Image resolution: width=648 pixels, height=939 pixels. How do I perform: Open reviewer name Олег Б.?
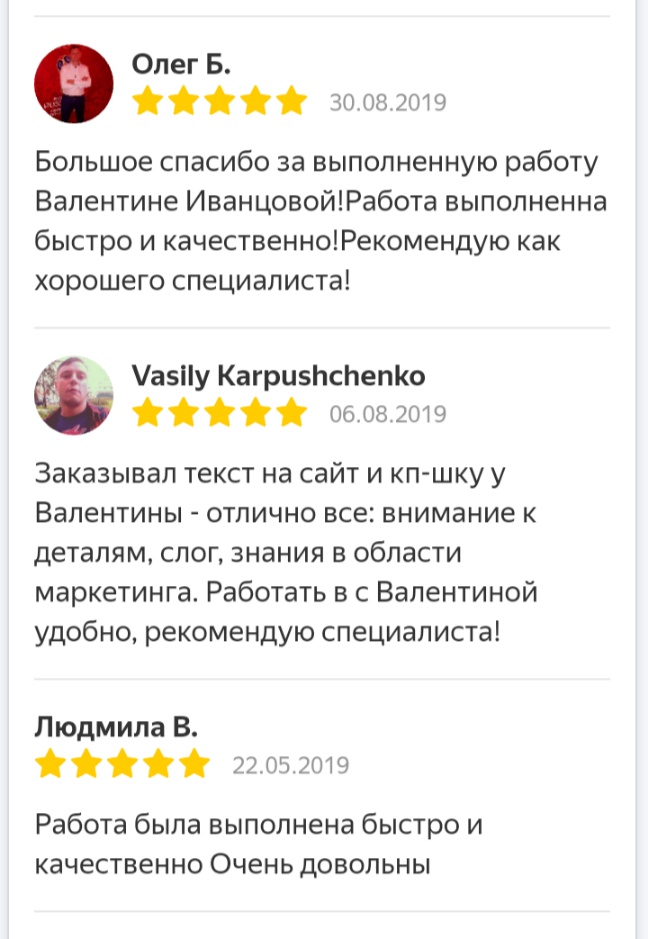(x=181, y=64)
